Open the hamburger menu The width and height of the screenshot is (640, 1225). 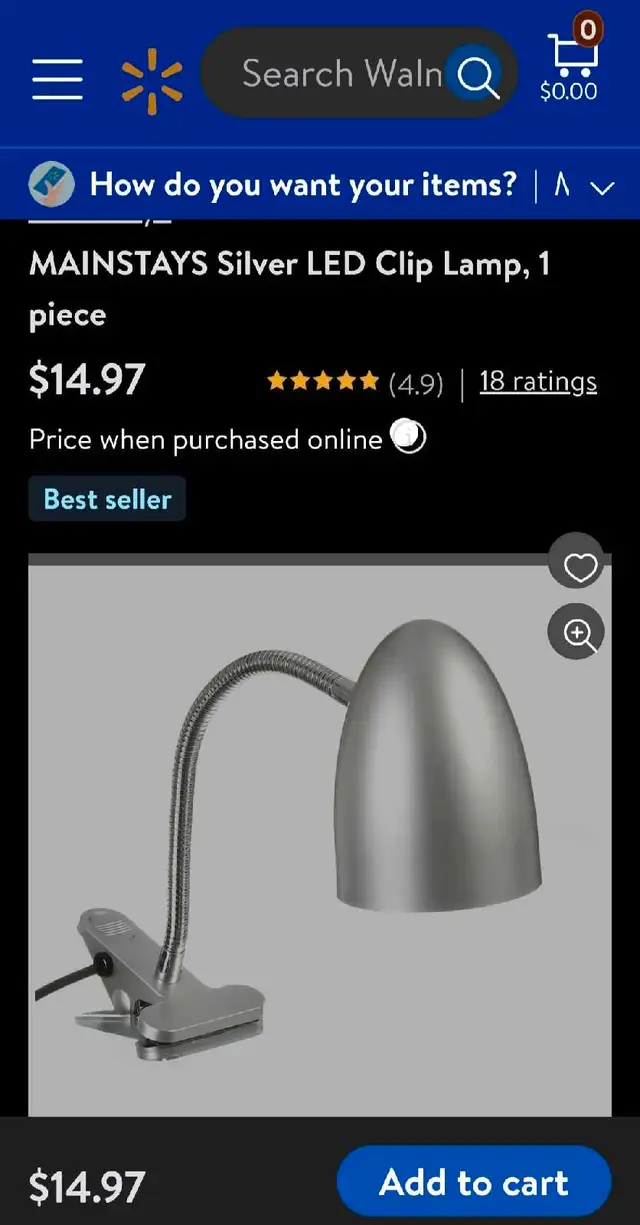[57, 78]
